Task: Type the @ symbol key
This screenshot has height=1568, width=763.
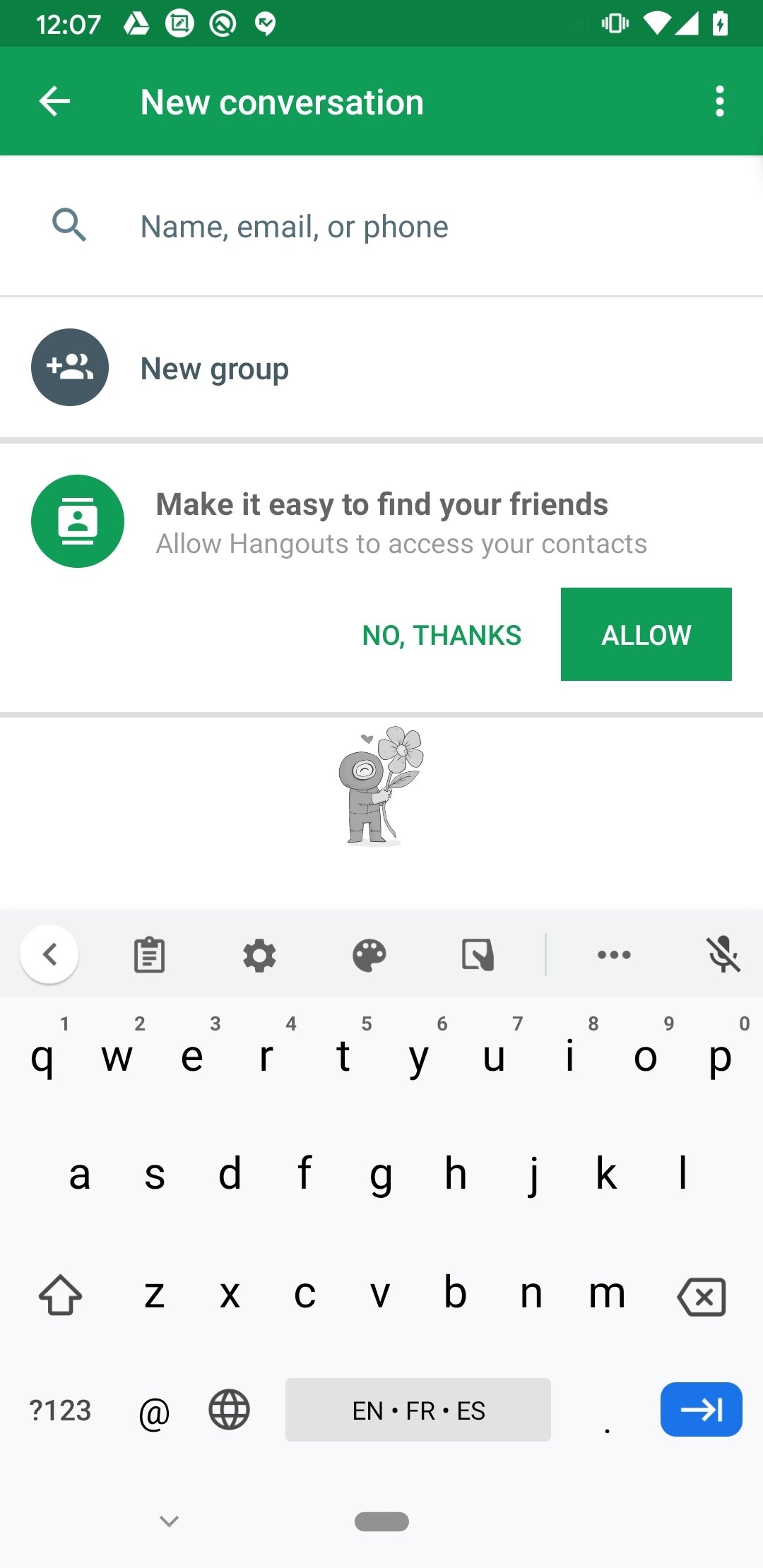Action: point(154,1412)
